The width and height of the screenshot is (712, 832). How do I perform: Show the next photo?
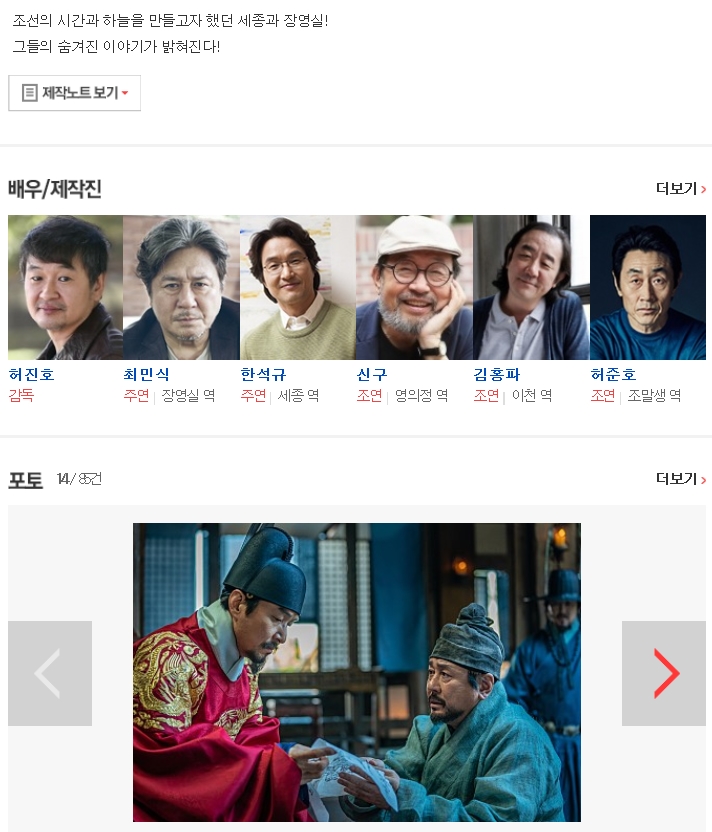(663, 673)
